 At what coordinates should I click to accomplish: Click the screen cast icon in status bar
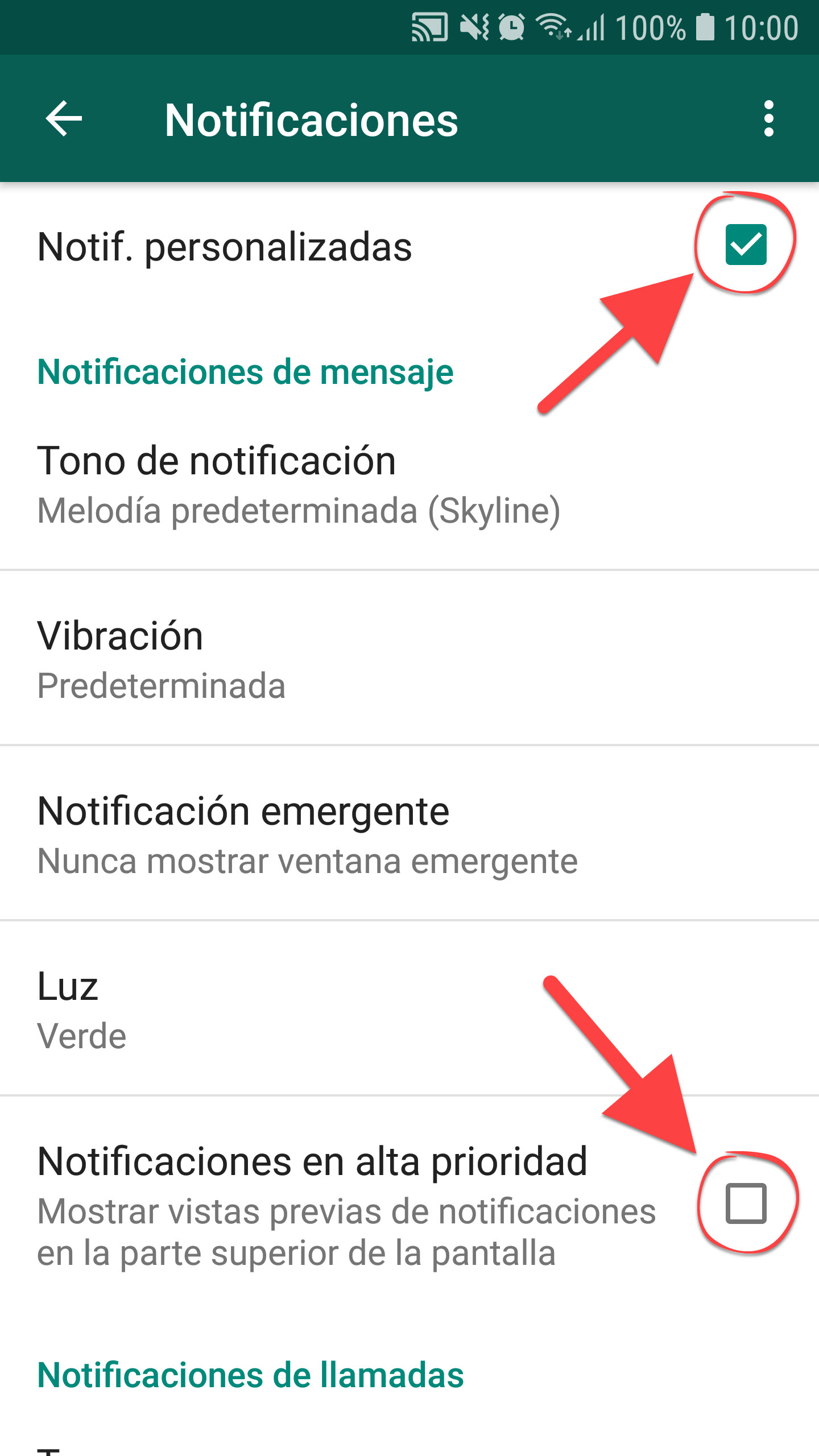tap(429, 27)
